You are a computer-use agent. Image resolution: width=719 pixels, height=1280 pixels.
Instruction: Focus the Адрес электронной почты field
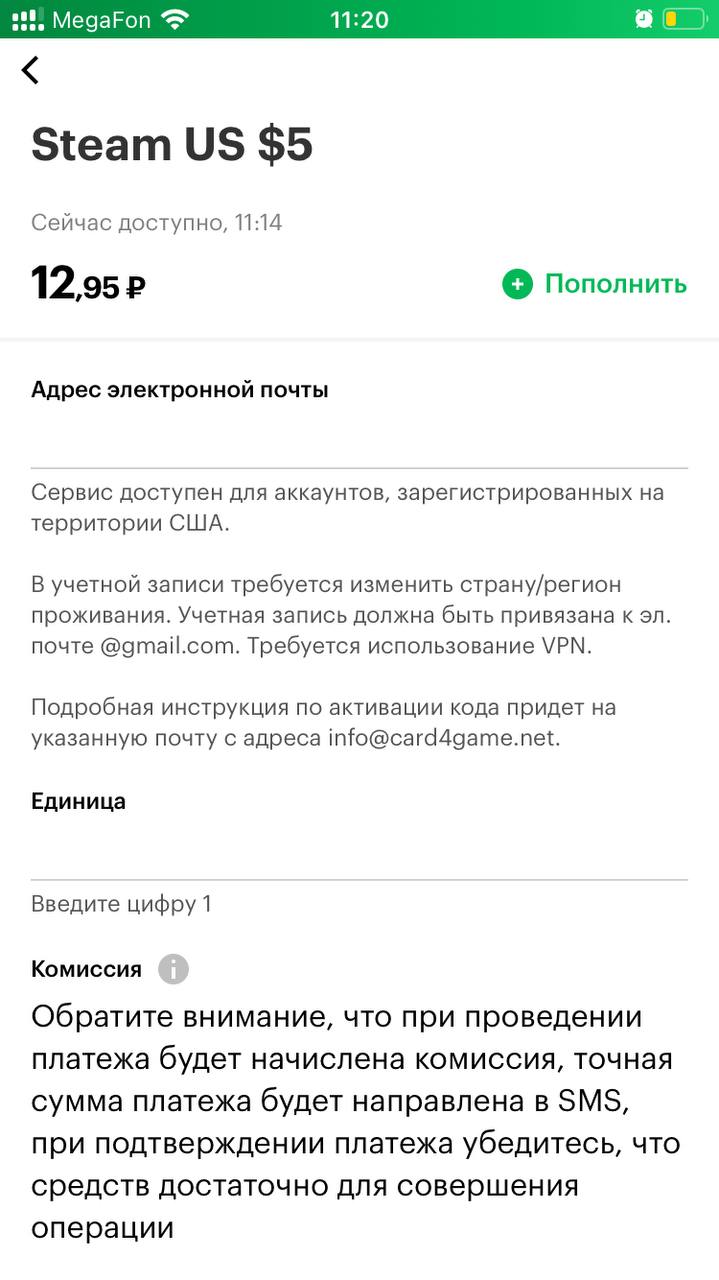[359, 436]
